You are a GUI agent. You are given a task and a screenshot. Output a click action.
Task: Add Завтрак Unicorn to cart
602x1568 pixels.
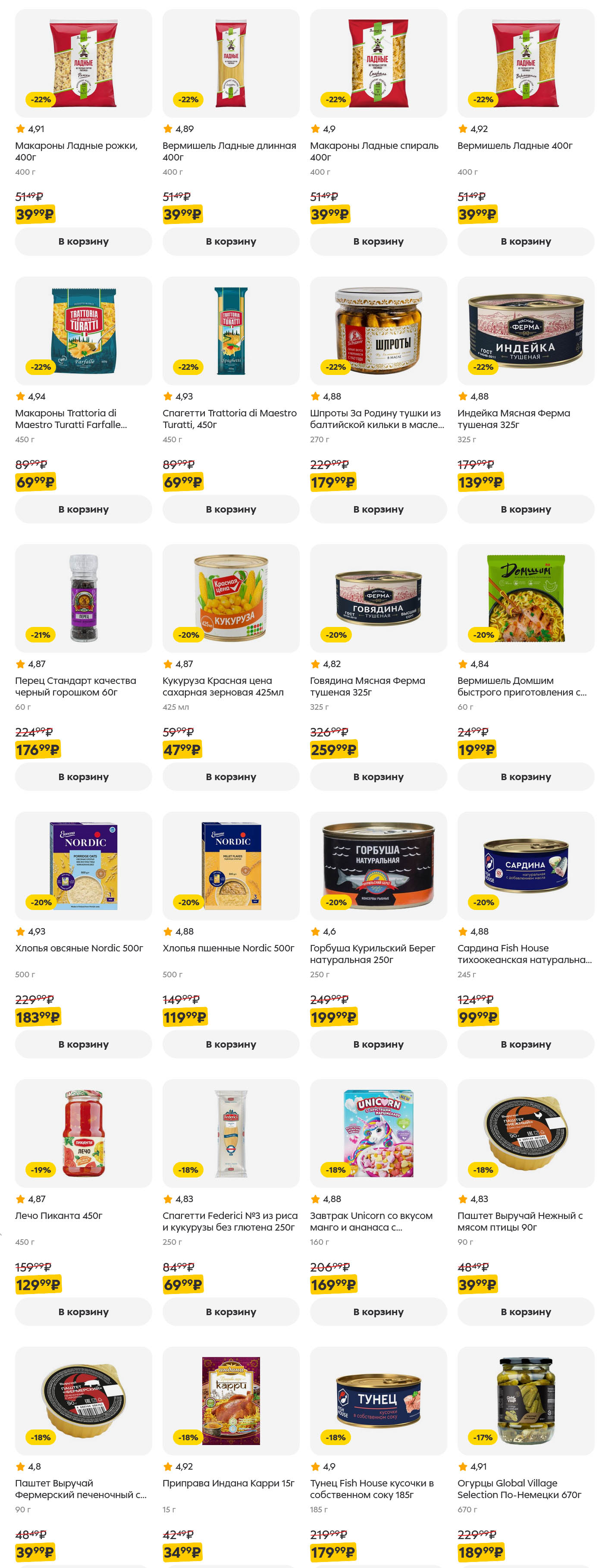[378, 1311]
